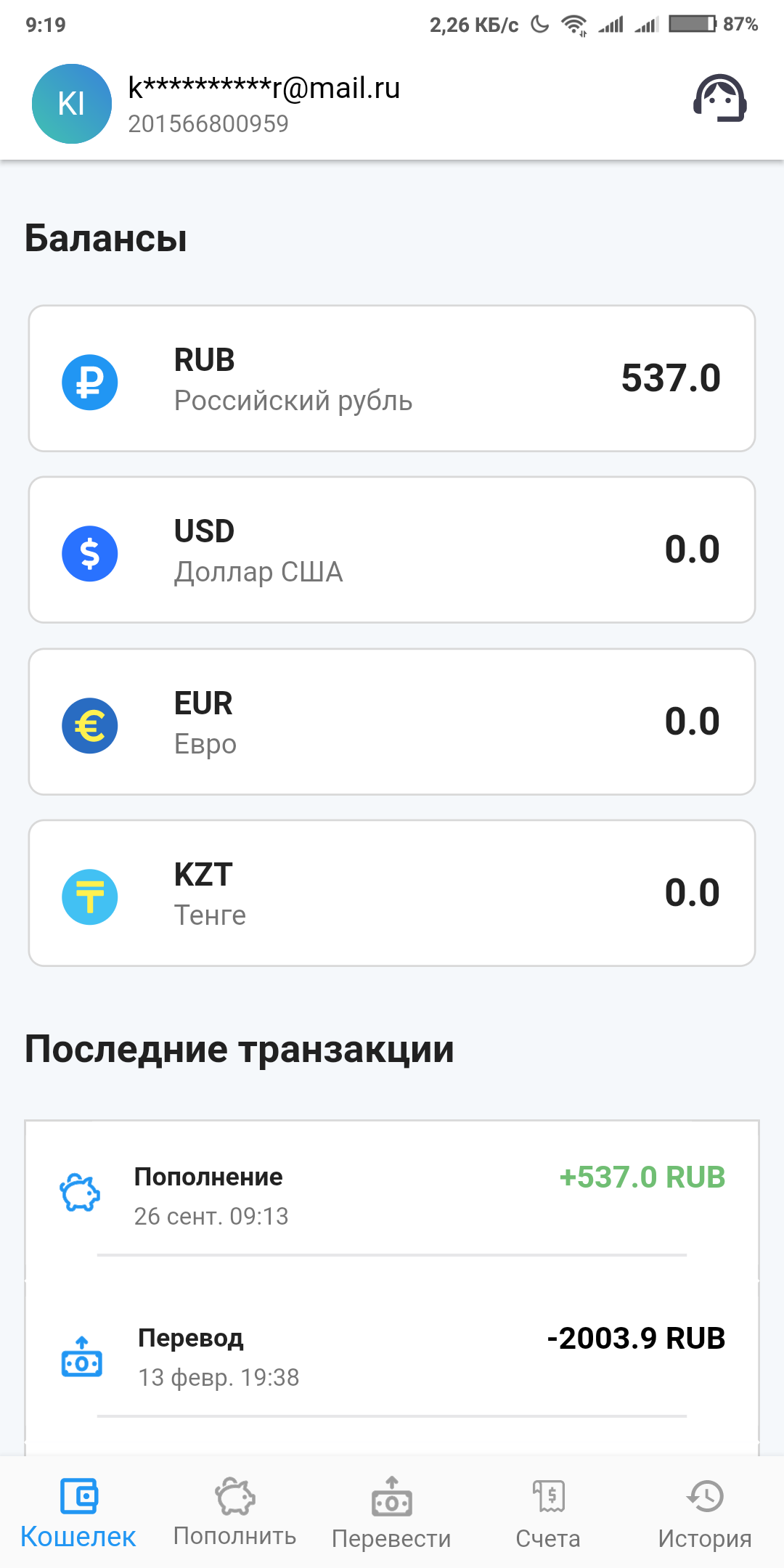Switch to the Кошелек tab

[78, 1513]
